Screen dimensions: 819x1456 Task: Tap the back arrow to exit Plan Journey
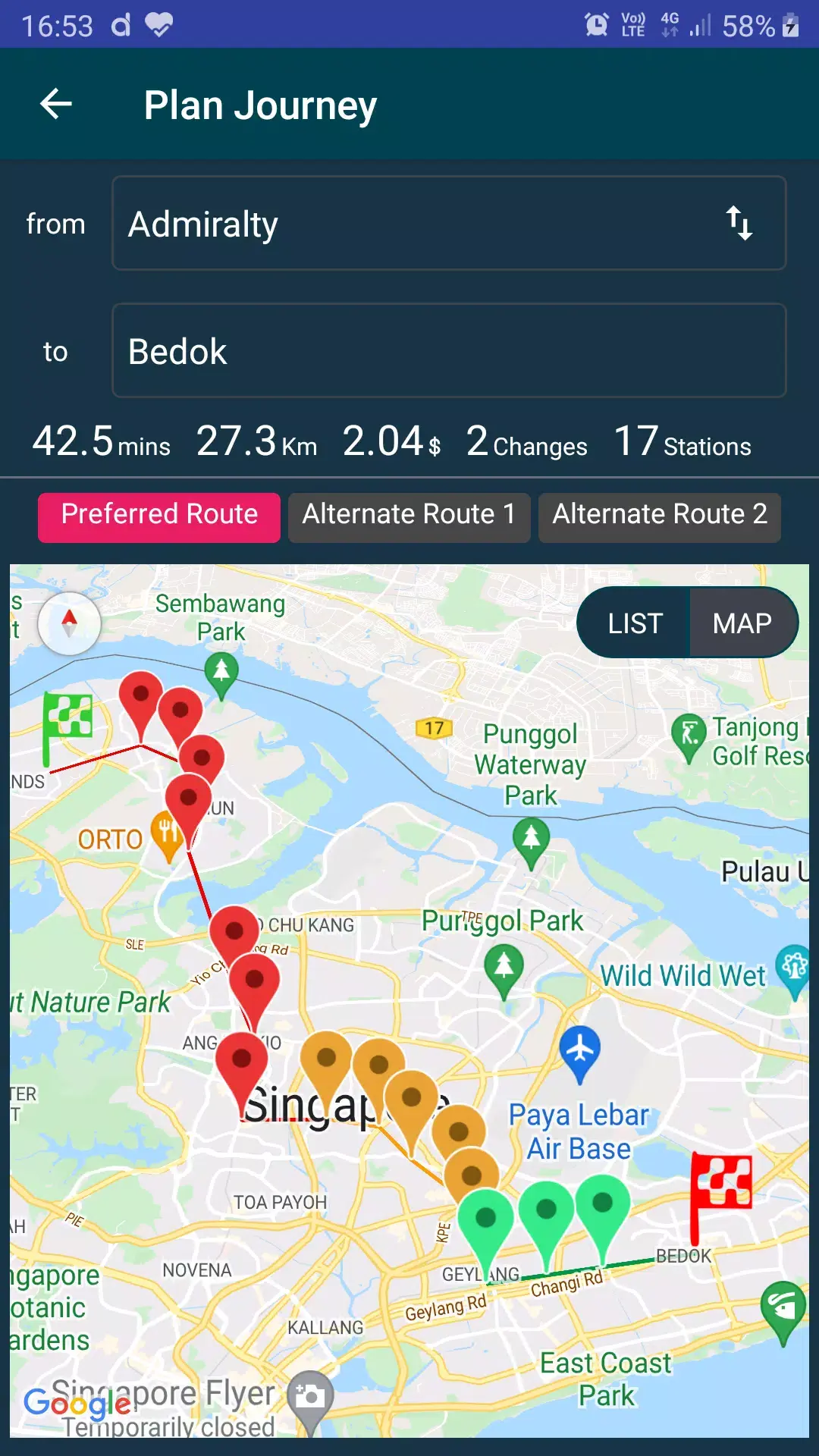pyautogui.click(x=55, y=104)
